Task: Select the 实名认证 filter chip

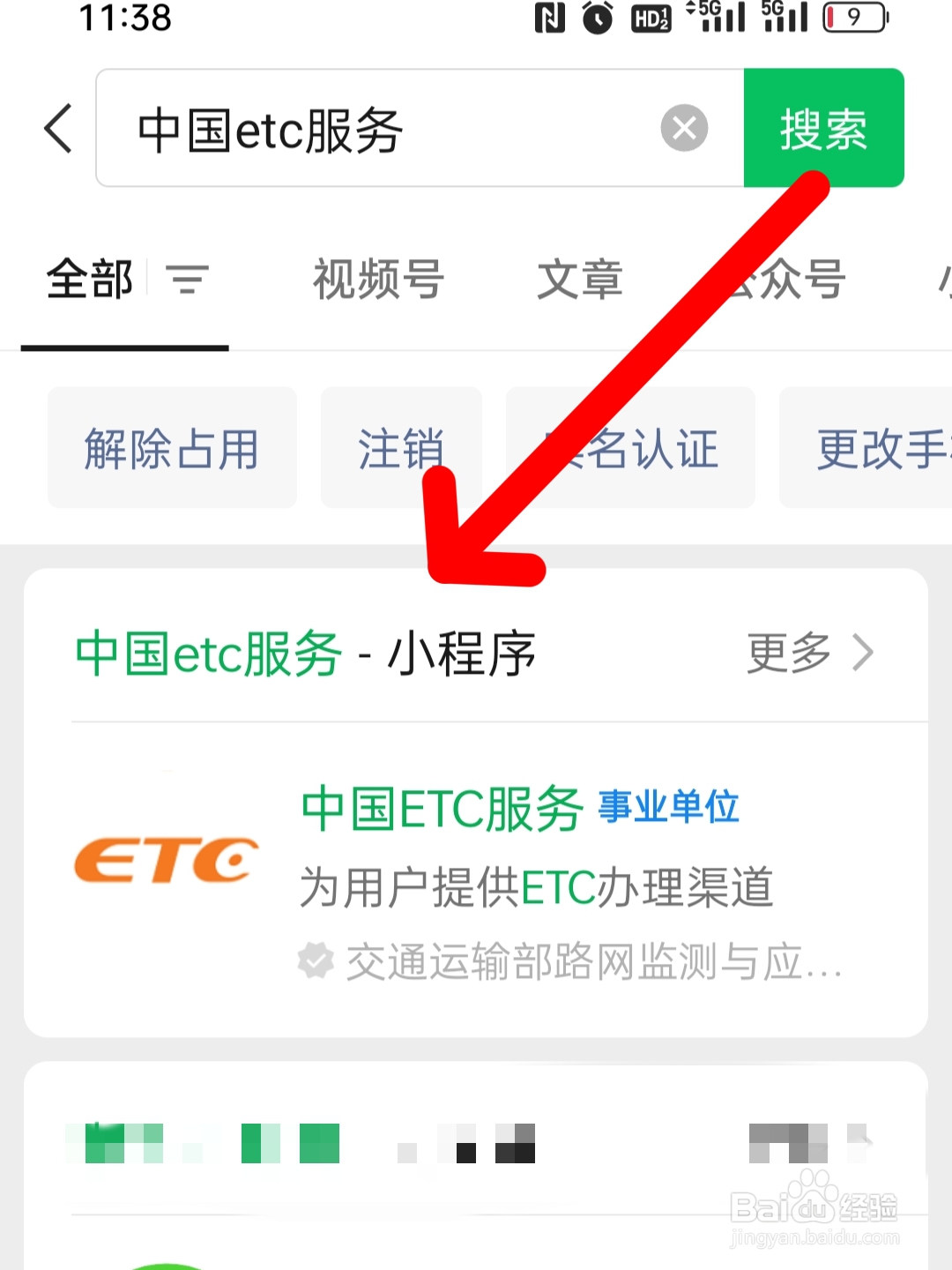Action: tap(630, 448)
